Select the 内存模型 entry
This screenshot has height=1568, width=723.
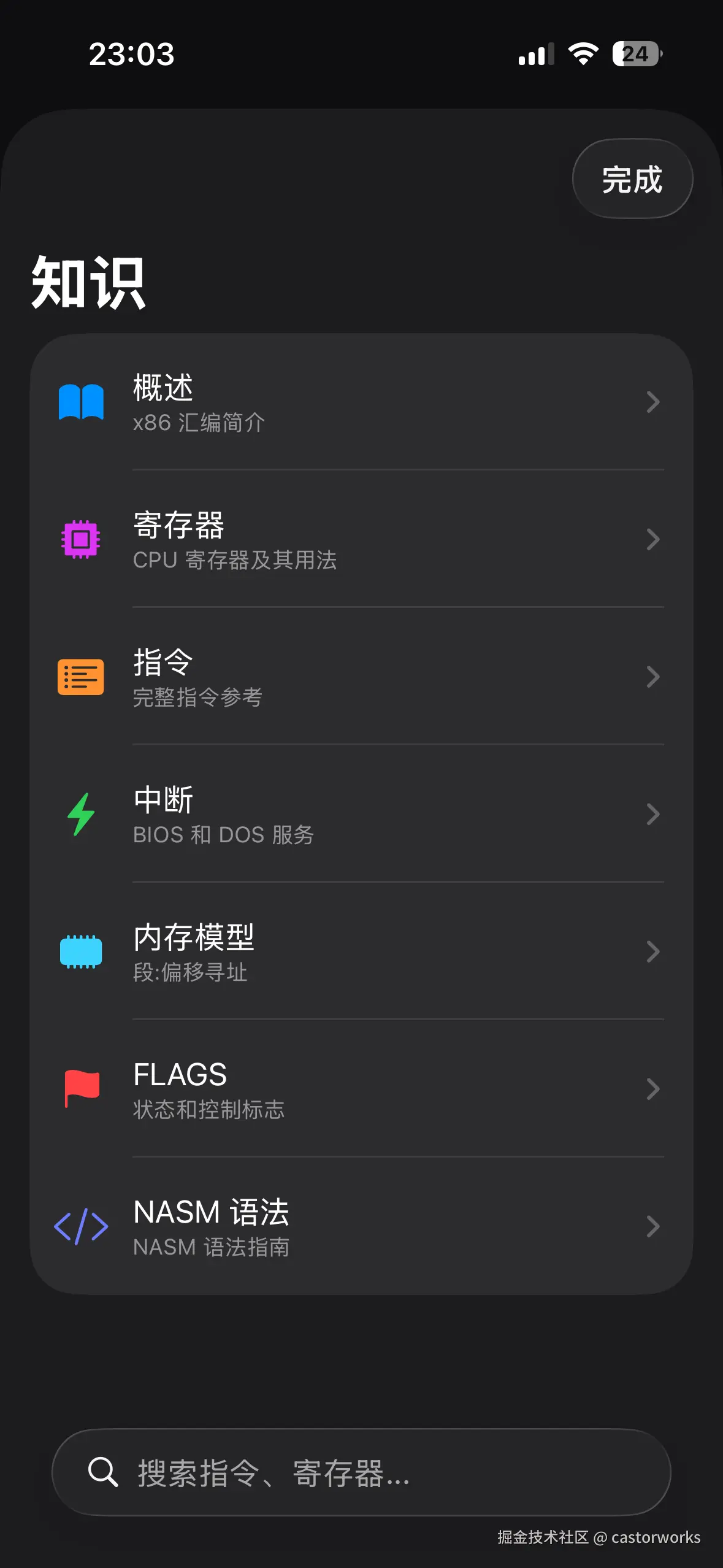pyautogui.click(x=361, y=952)
